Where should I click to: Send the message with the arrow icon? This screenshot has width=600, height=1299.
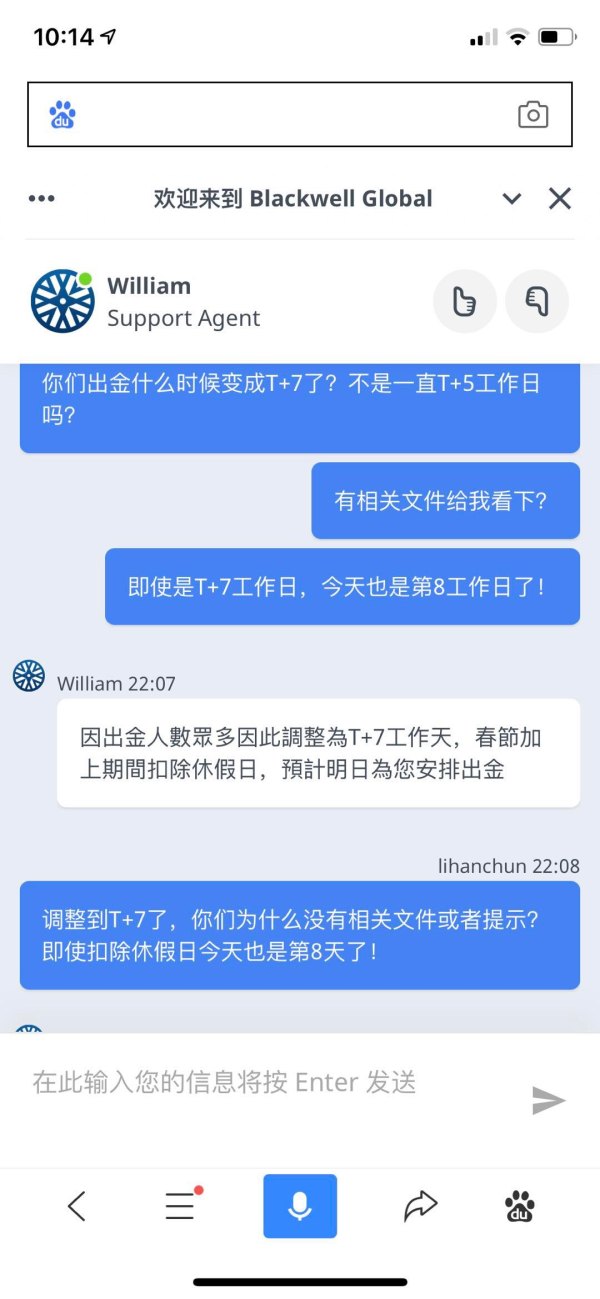tap(548, 1101)
